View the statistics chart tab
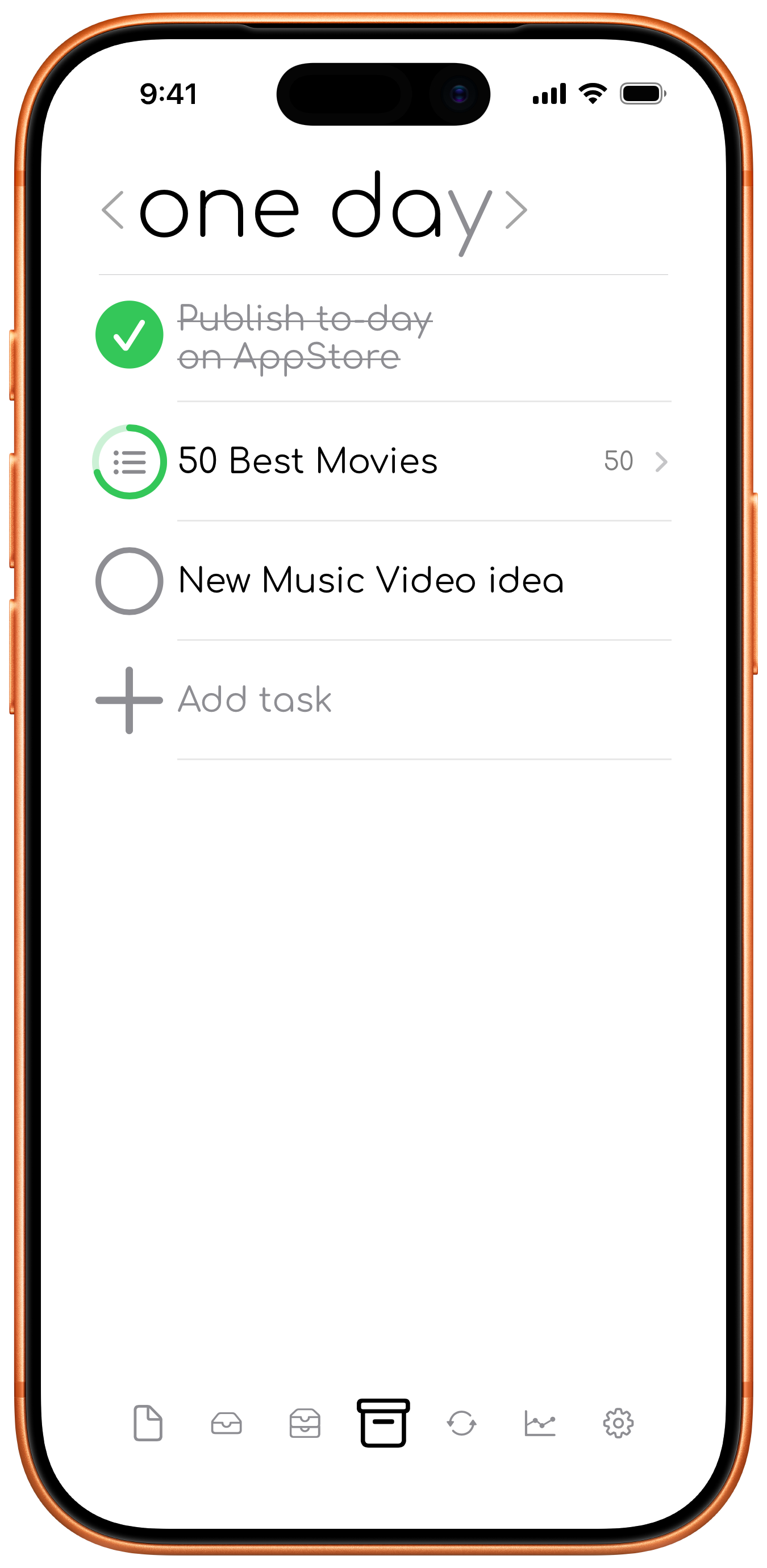The height and width of the screenshot is (1568, 767). point(540,1423)
